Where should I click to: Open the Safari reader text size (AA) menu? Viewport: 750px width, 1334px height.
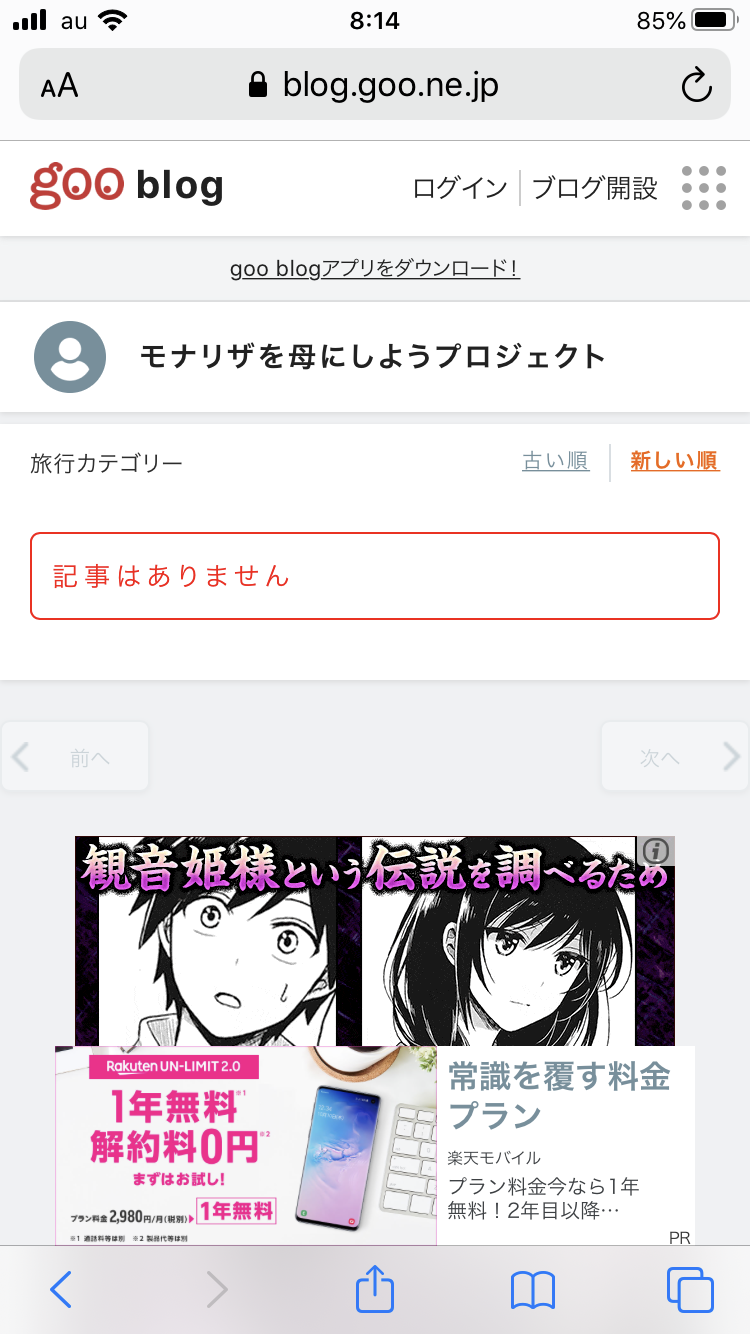click(x=60, y=85)
